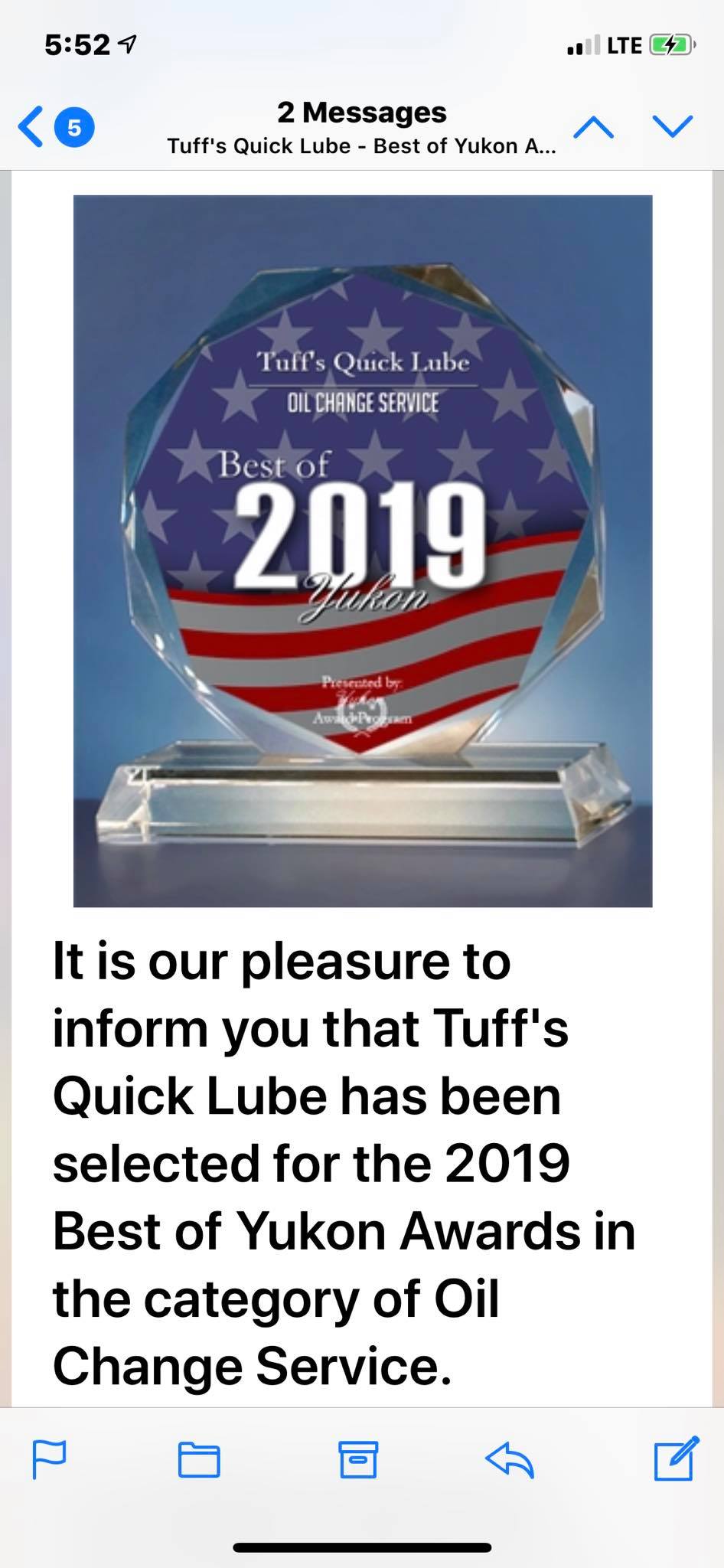Screen dimensions: 724x1568
Task: Reply to this email
Action: pyautogui.click(x=510, y=1459)
